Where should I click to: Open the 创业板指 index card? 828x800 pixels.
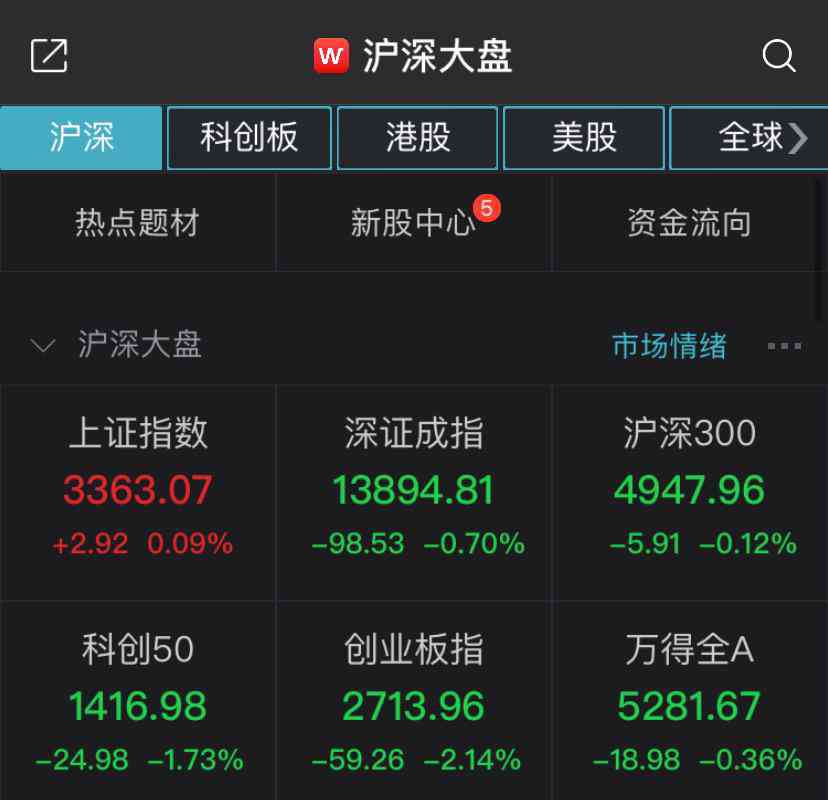tap(413, 705)
